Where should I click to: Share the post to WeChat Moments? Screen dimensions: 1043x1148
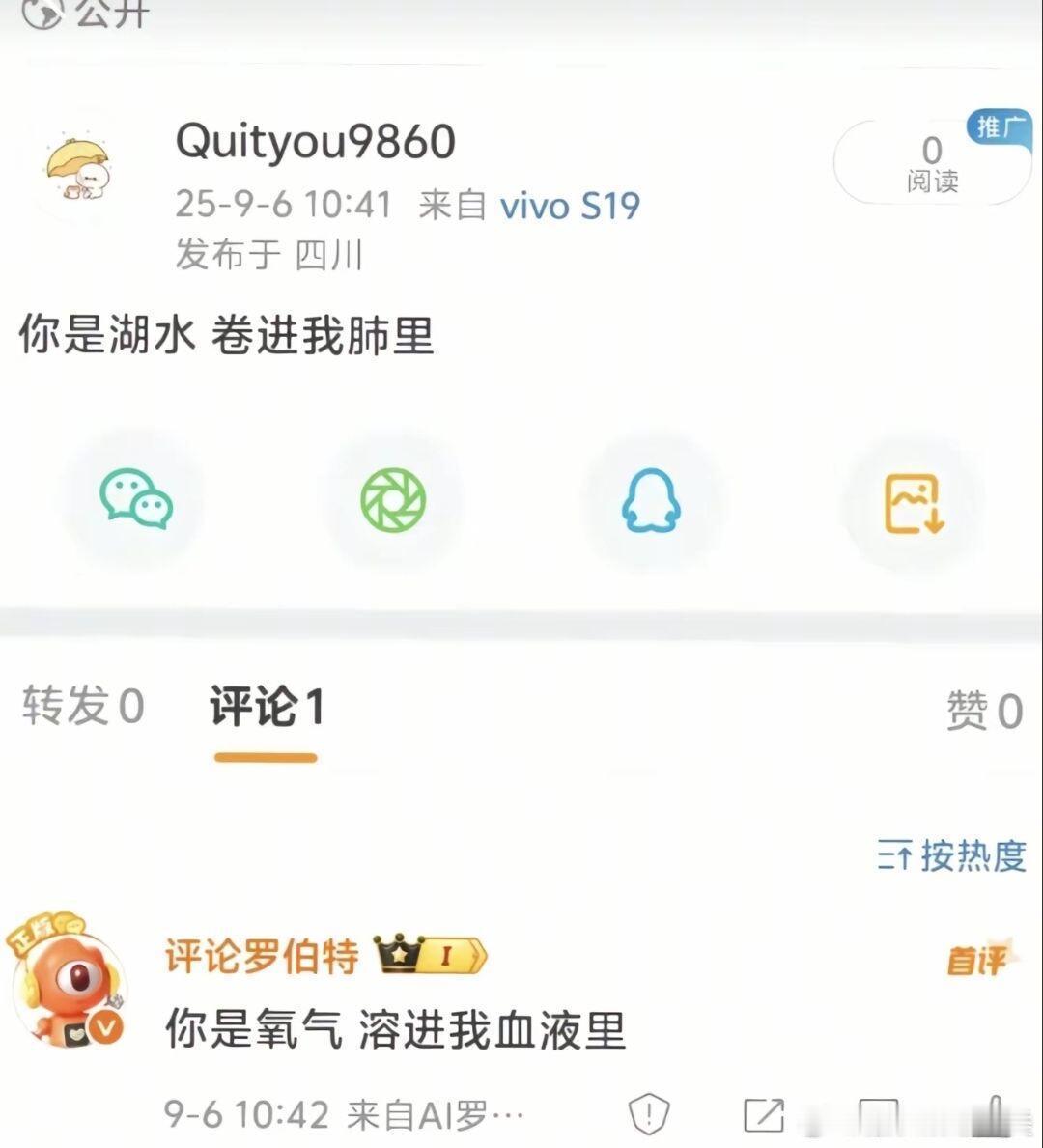tap(392, 501)
